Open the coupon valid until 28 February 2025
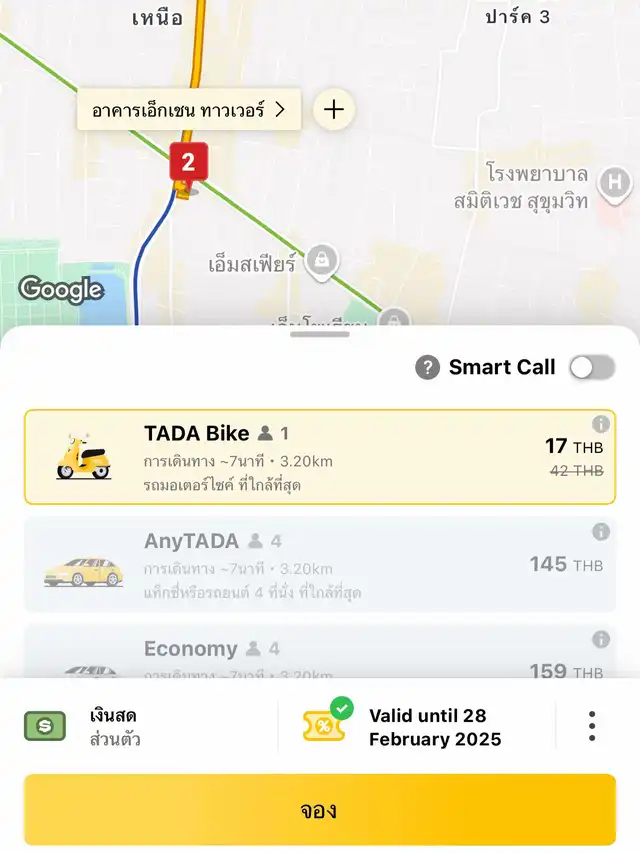Viewport: 640px width, 853px height. 410,726
